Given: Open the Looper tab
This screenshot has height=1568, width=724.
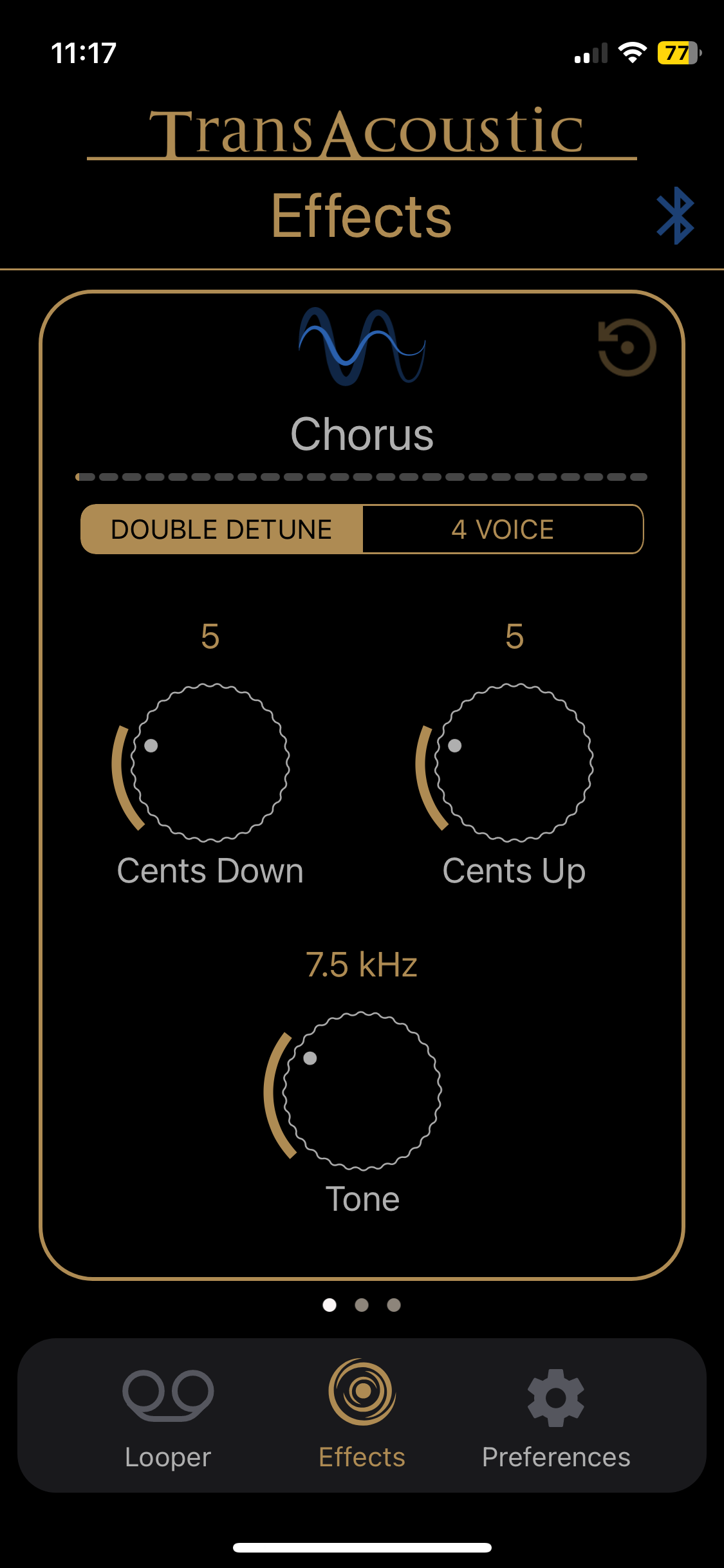Looking at the screenshot, I should coord(168,1419).
